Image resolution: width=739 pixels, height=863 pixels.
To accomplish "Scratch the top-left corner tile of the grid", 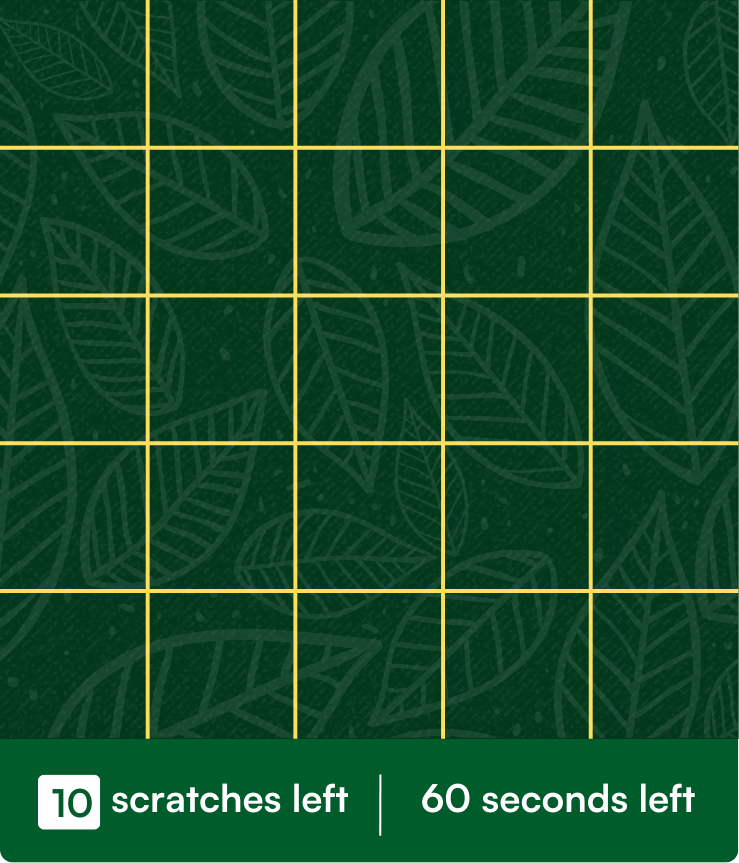I will pos(73,73).
